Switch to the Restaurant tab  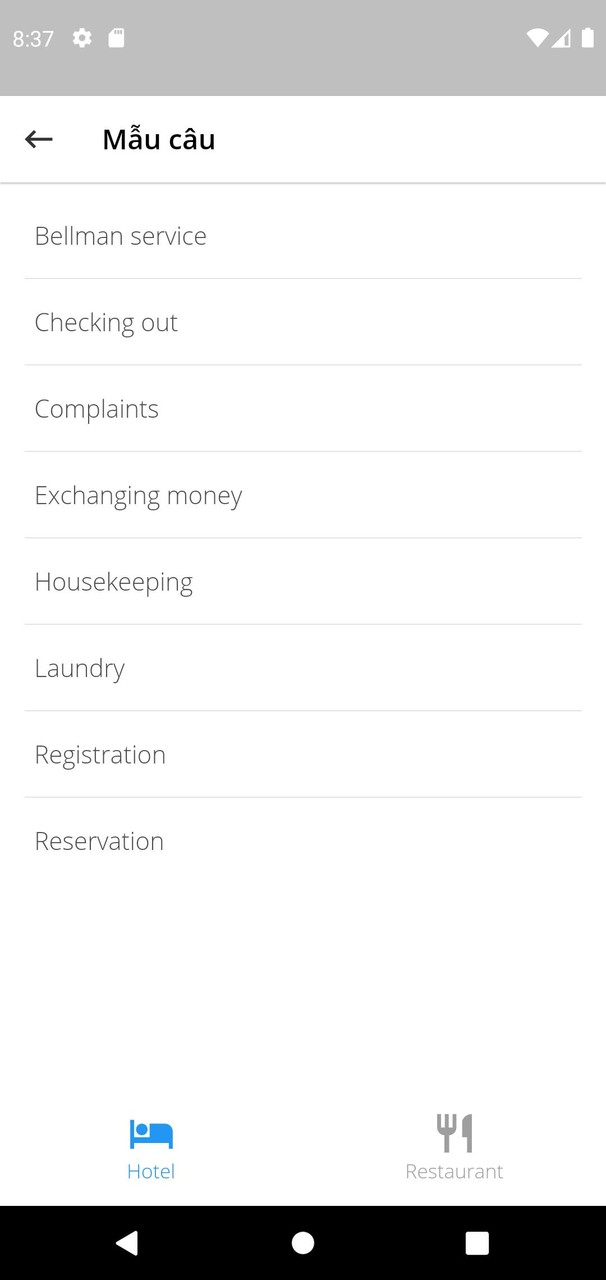(x=454, y=1148)
